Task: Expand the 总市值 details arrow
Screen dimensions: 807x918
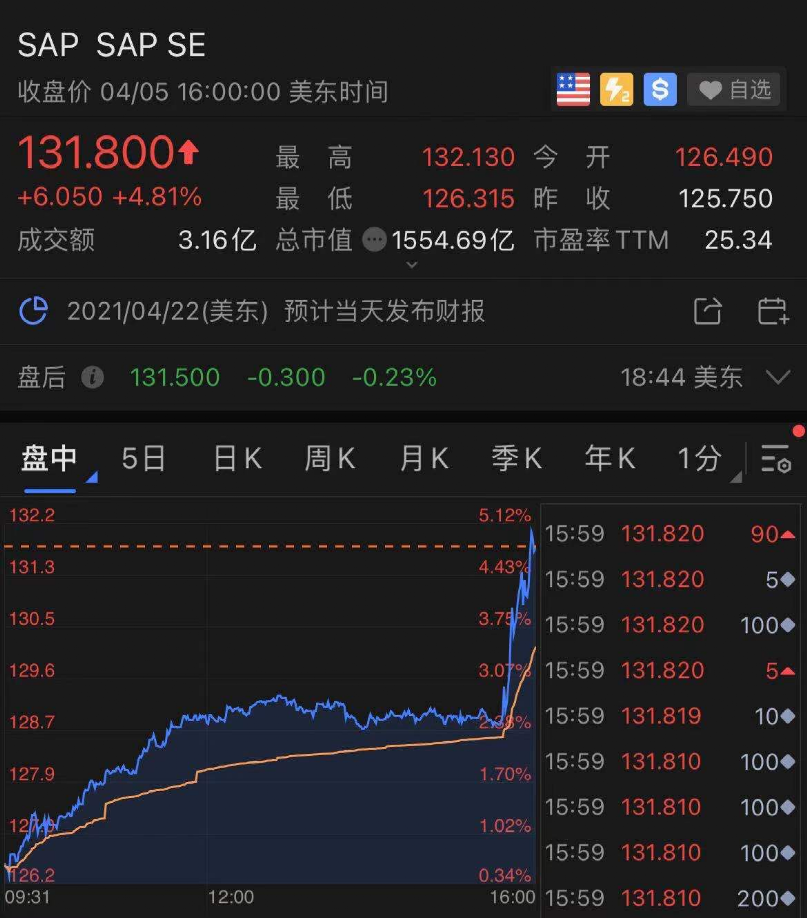Action: click(x=411, y=265)
